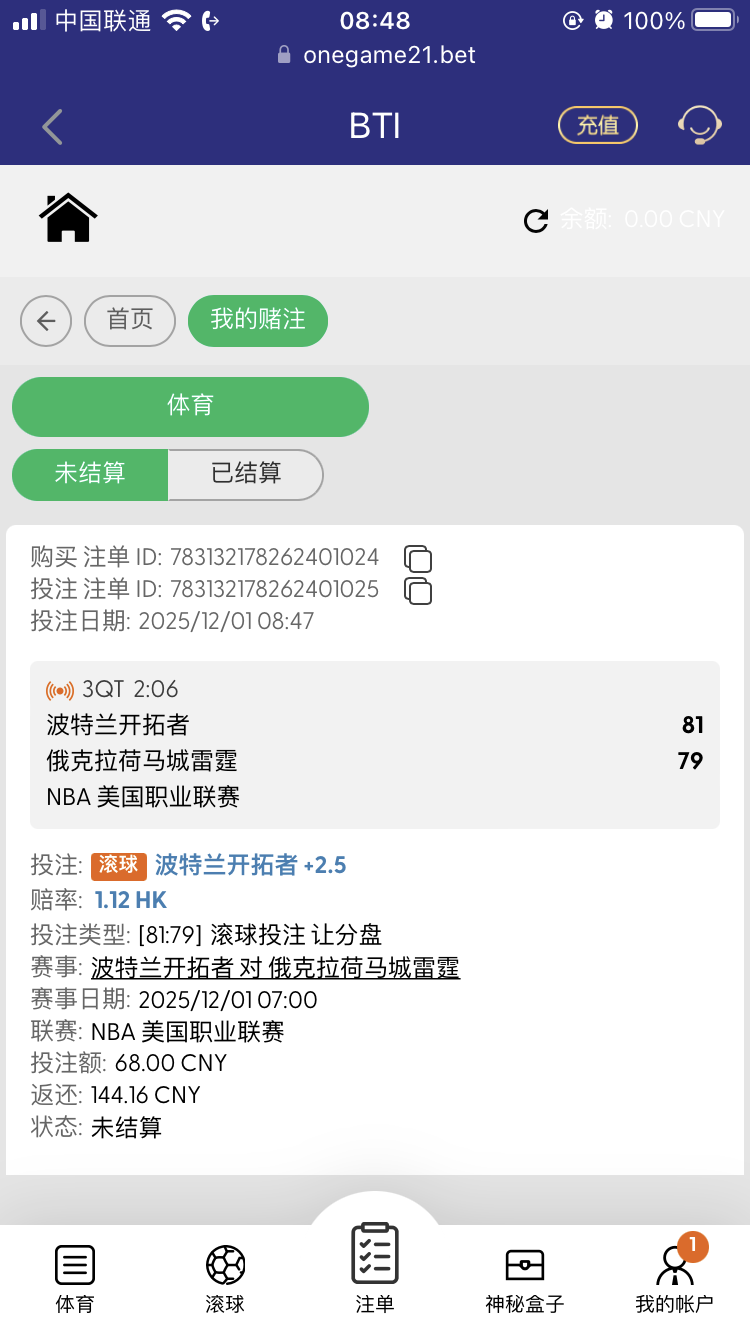Switch to the 首页 pill option
Image resolution: width=750 pixels, height=1334 pixels.
[x=130, y=321]
